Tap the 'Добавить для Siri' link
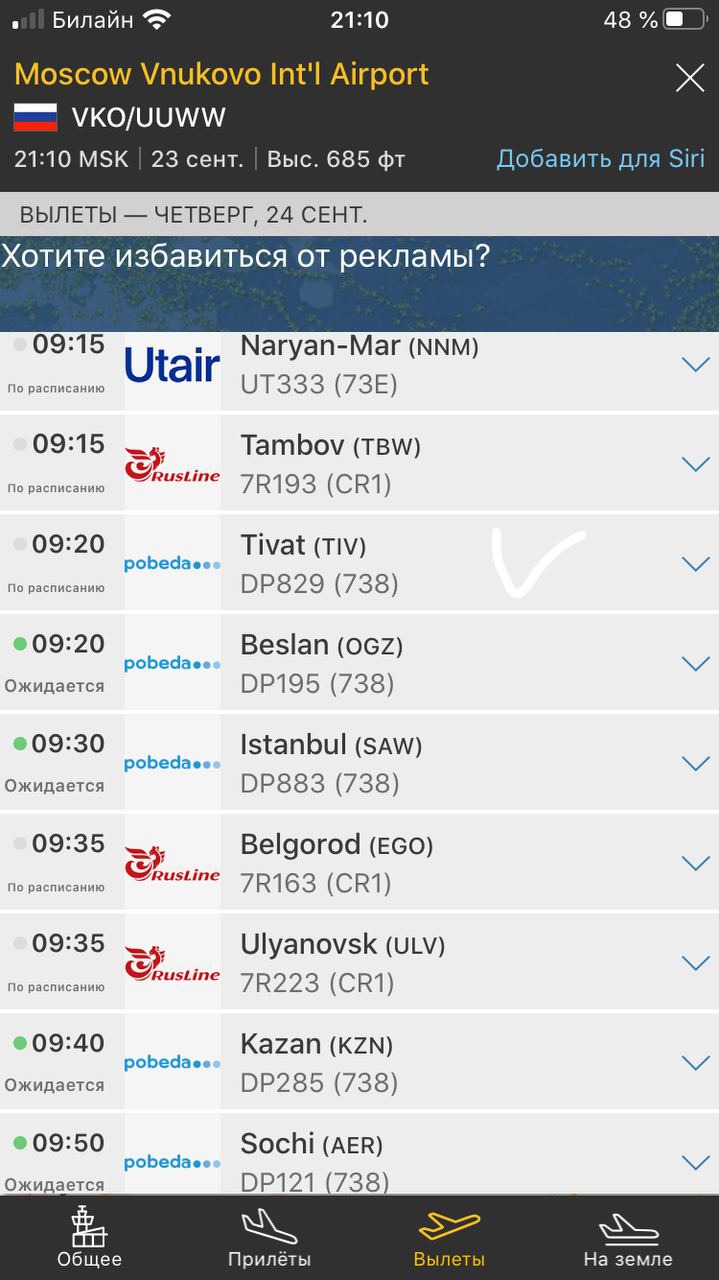Image resolution: width=719 pixels, height=1280 pixels. click(x=601, y=158)
